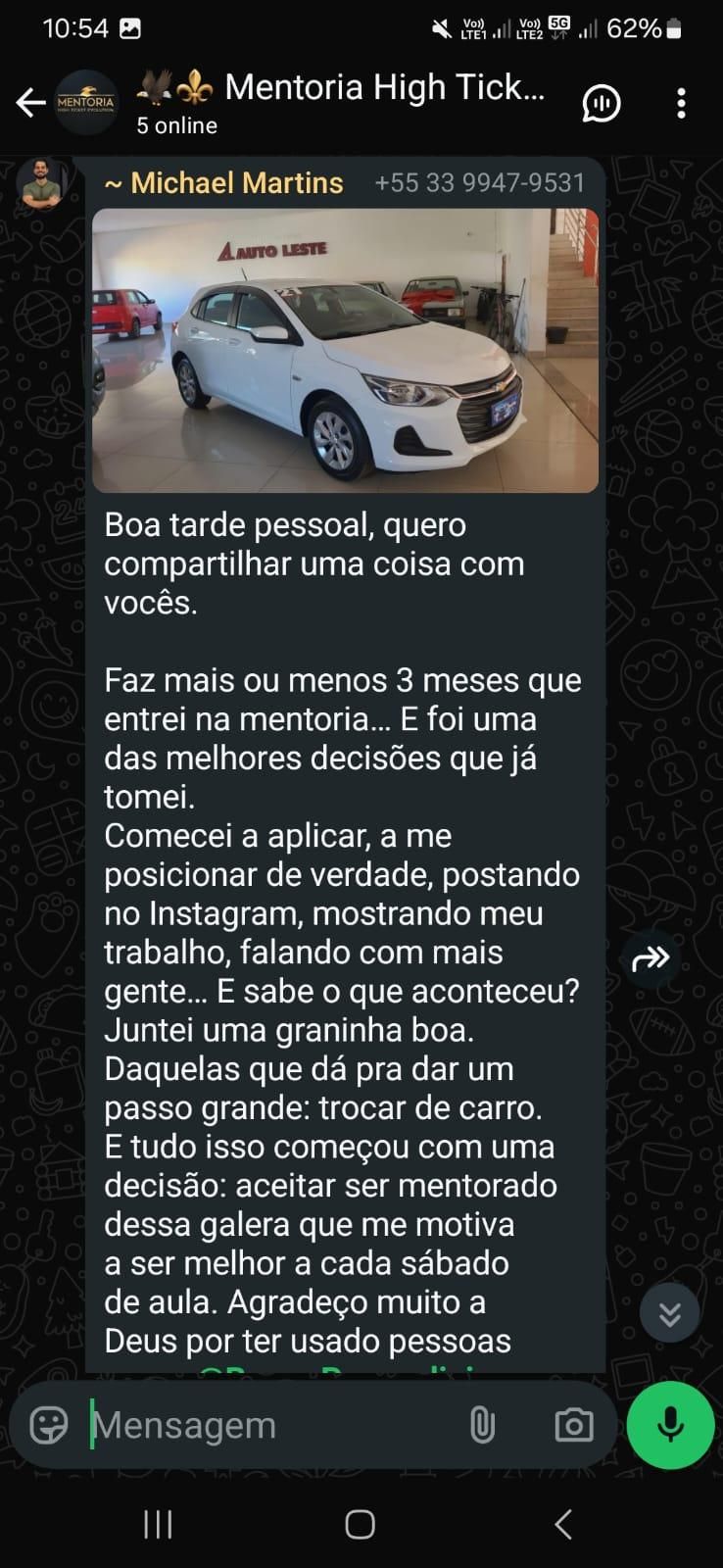Image resolution: width=723 pixels, height=1568 pixels.
Task: Open the emoji picker
Action: [x=48, y=1425]
